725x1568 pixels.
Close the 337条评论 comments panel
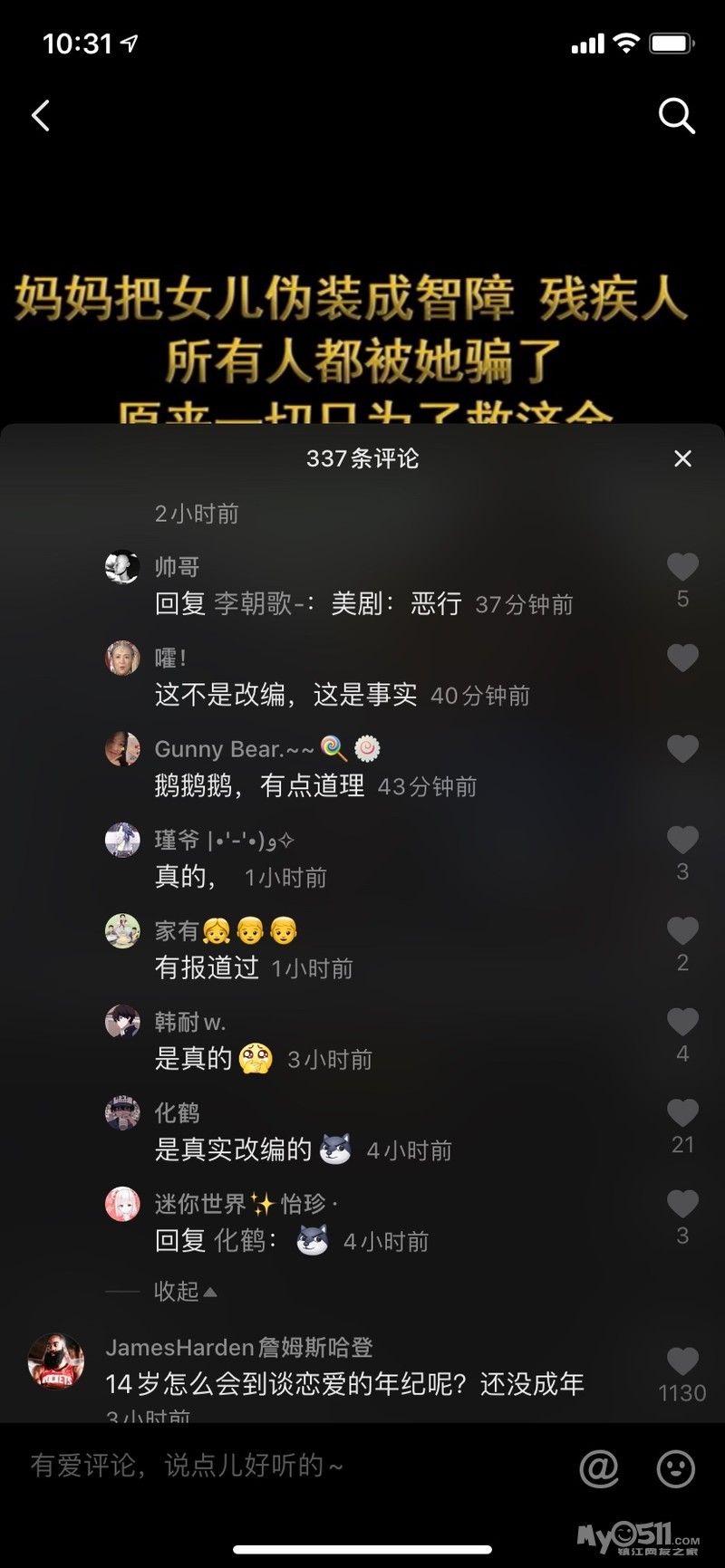pyautogui.click(x=682, y=459)
